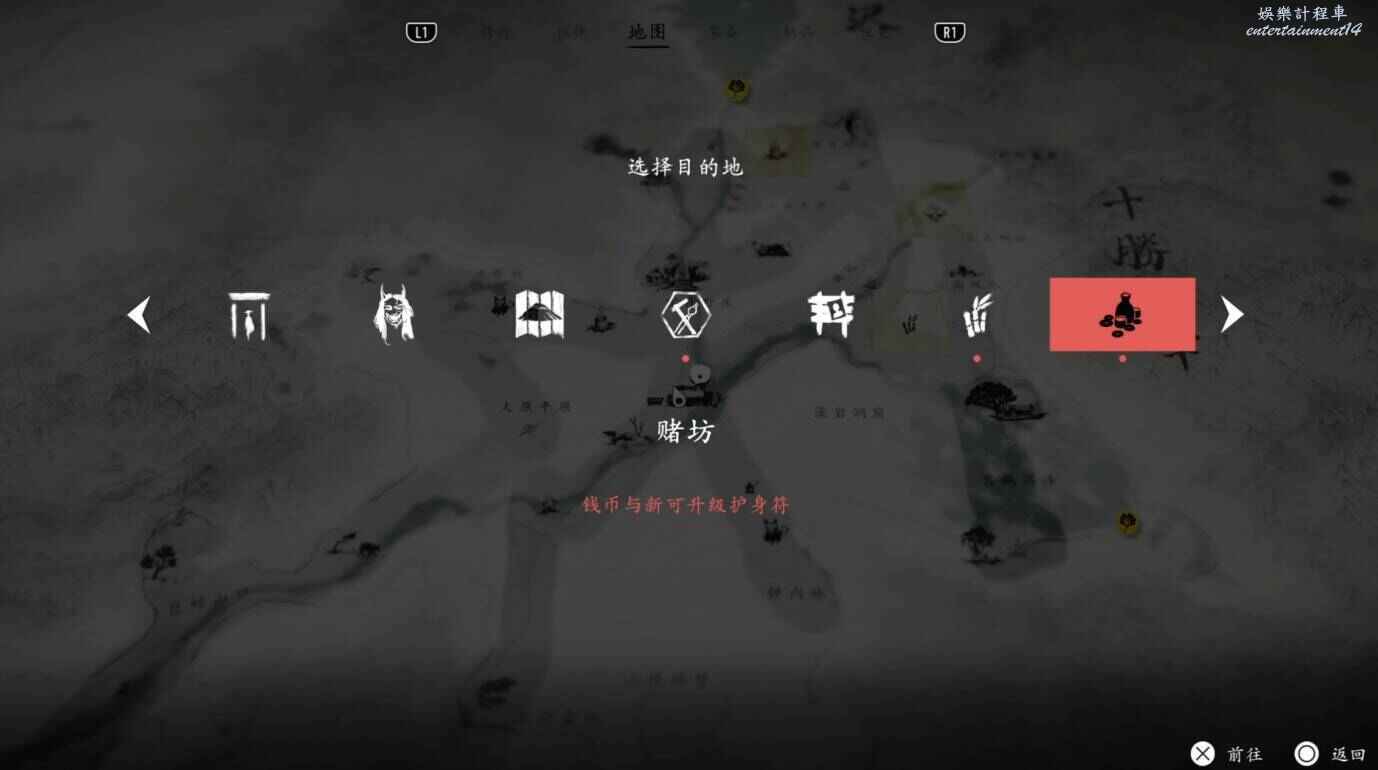Select the 赌坊 gambling den tile
Image resolution: width=1378 pixels, height=770 pixels.
click(x=1122, y=315)
